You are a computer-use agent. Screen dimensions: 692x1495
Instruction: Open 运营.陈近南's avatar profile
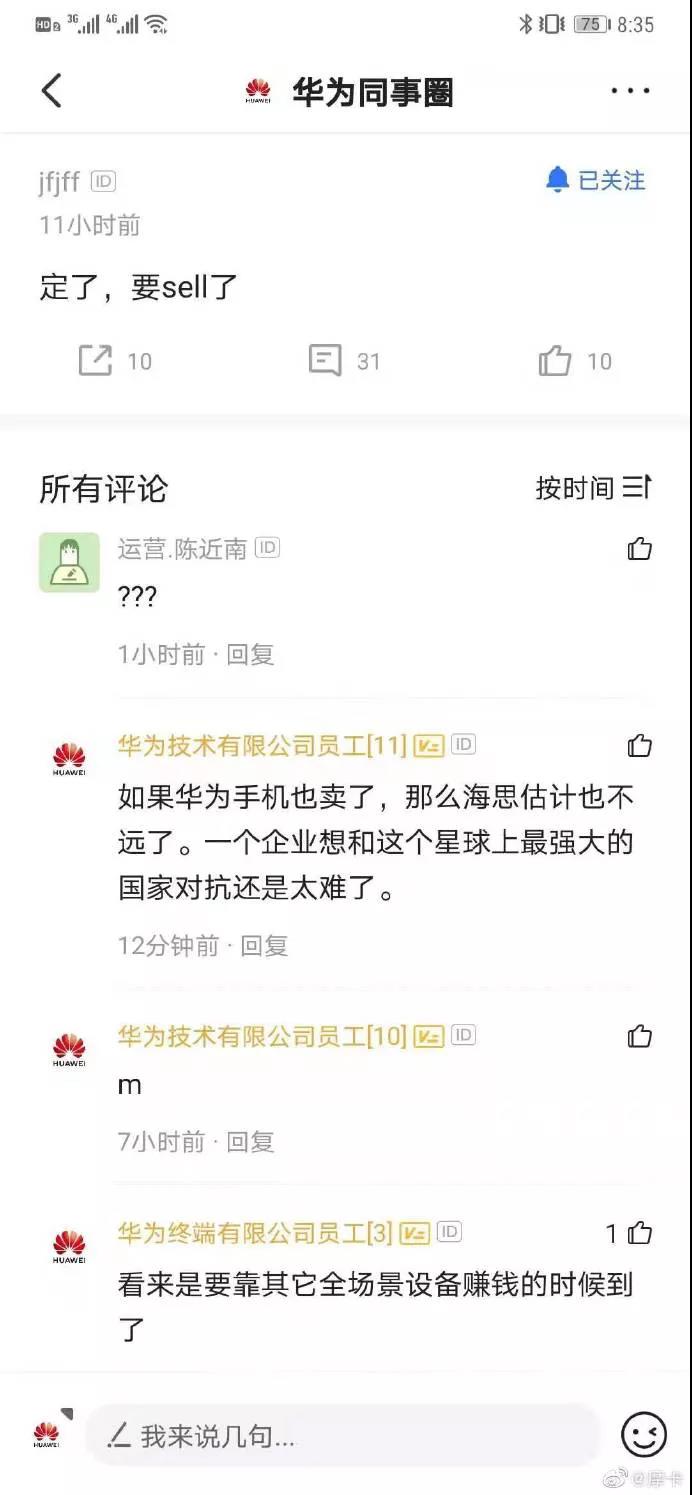point(69,562)
